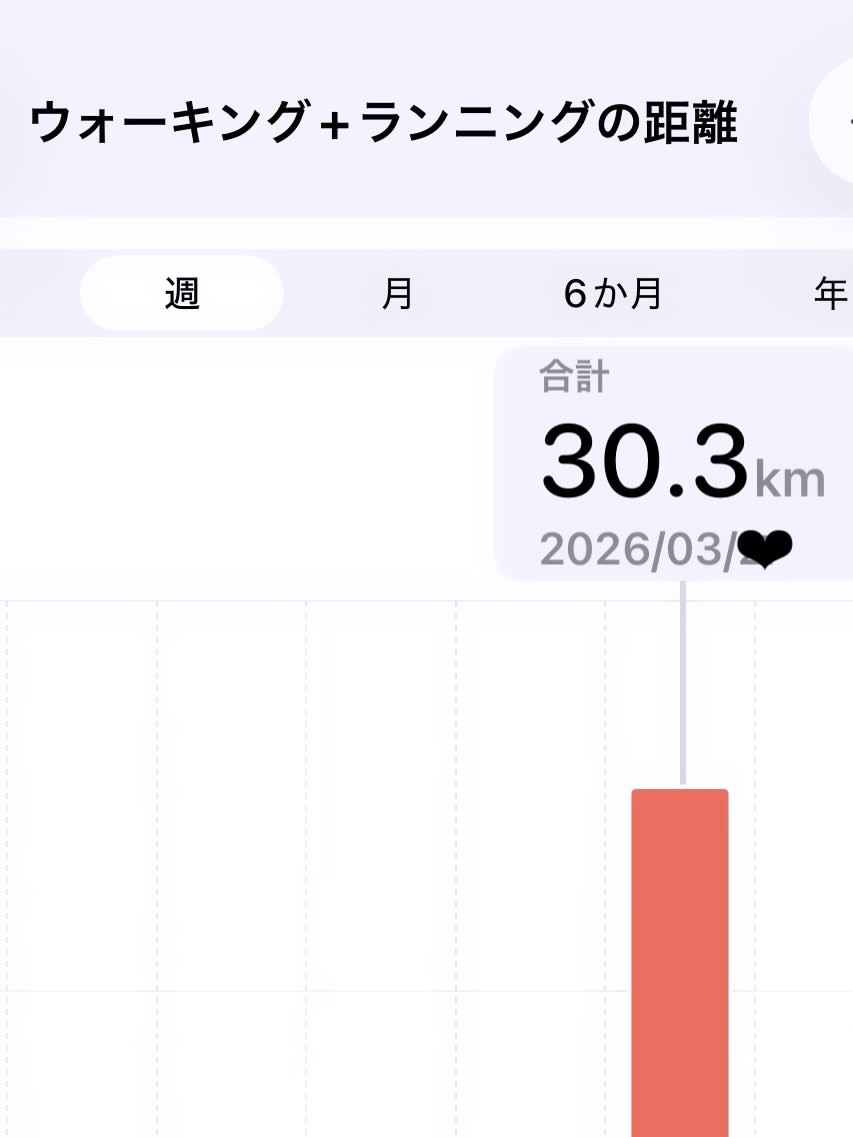Viewport: 853px width, 1137px height.
Task: Switch to the 6か月 view
Action: [x=613, y=294]
